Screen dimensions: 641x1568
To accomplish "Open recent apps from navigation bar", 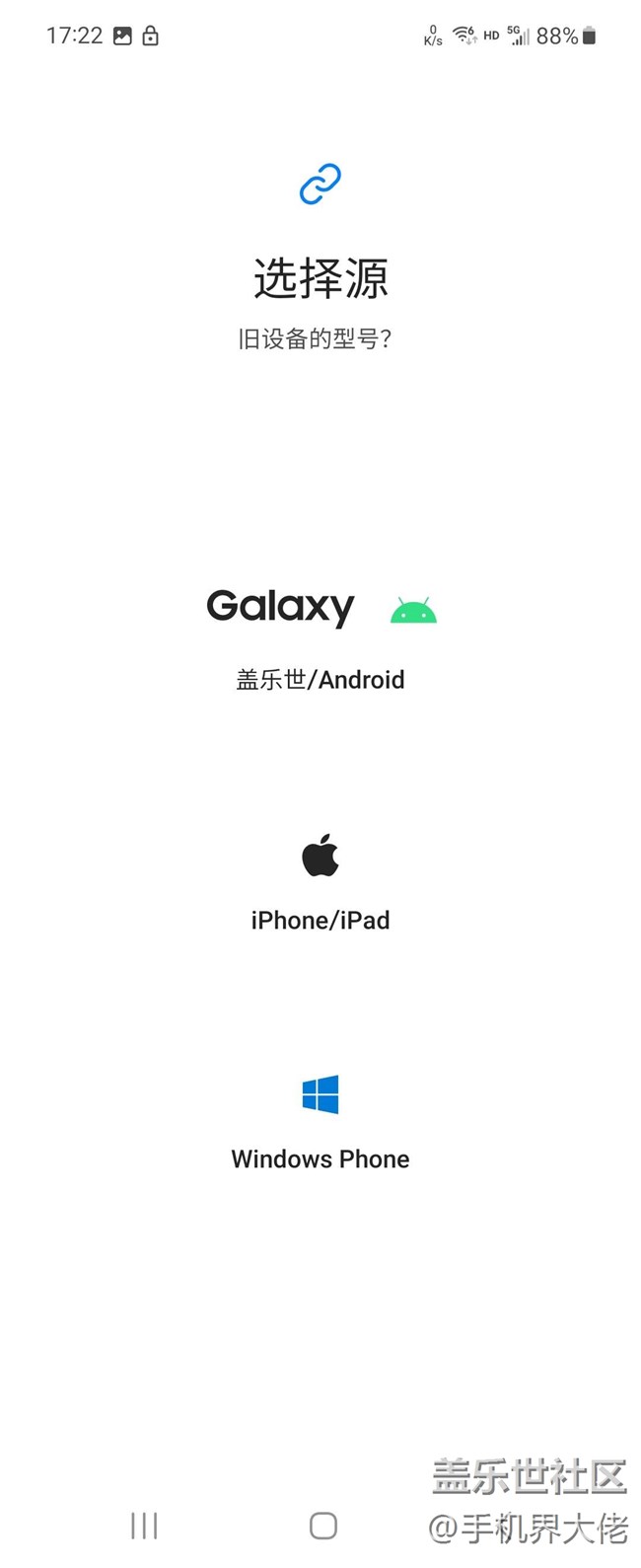I will coord(144,1526).
